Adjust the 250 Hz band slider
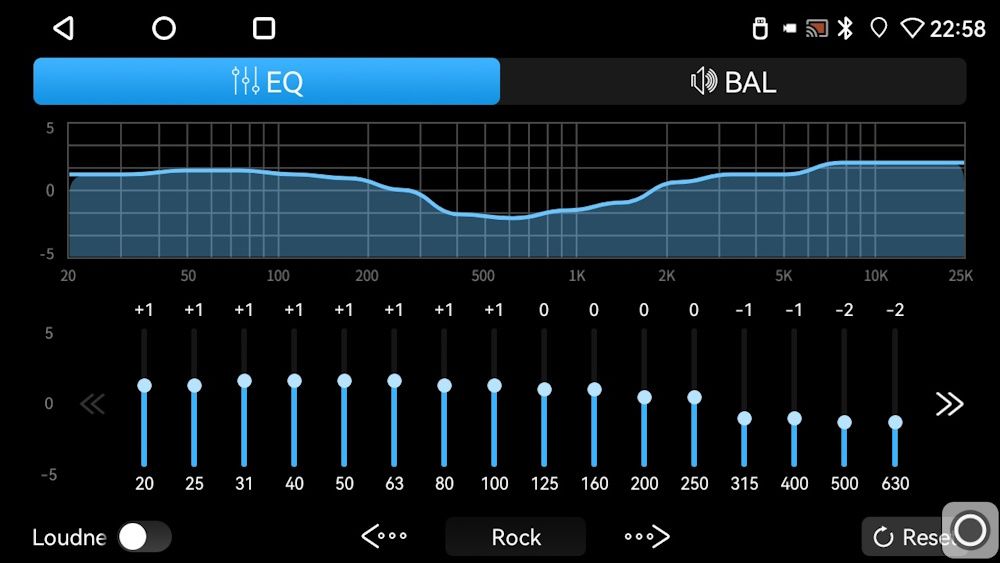This screenshot has height=563, width=1000. point(694,397)
